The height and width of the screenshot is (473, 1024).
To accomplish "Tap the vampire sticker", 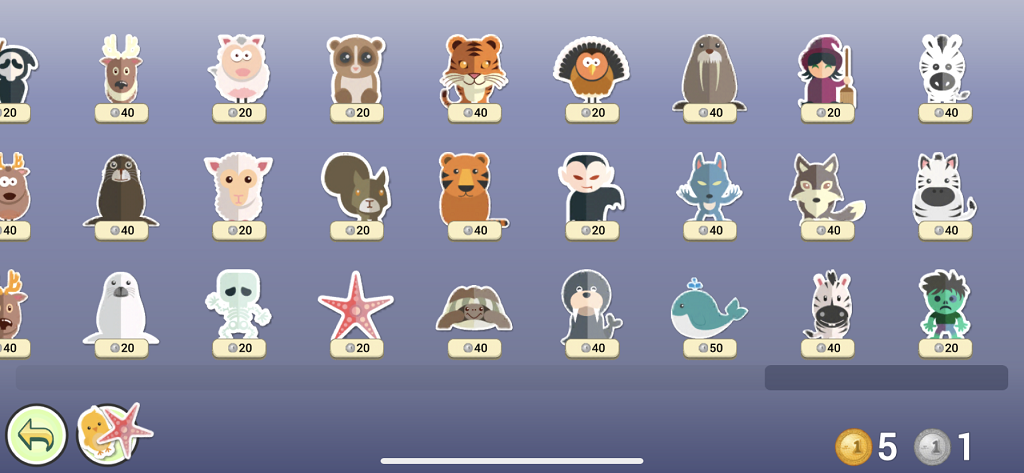I will click(x=592, y=188).
